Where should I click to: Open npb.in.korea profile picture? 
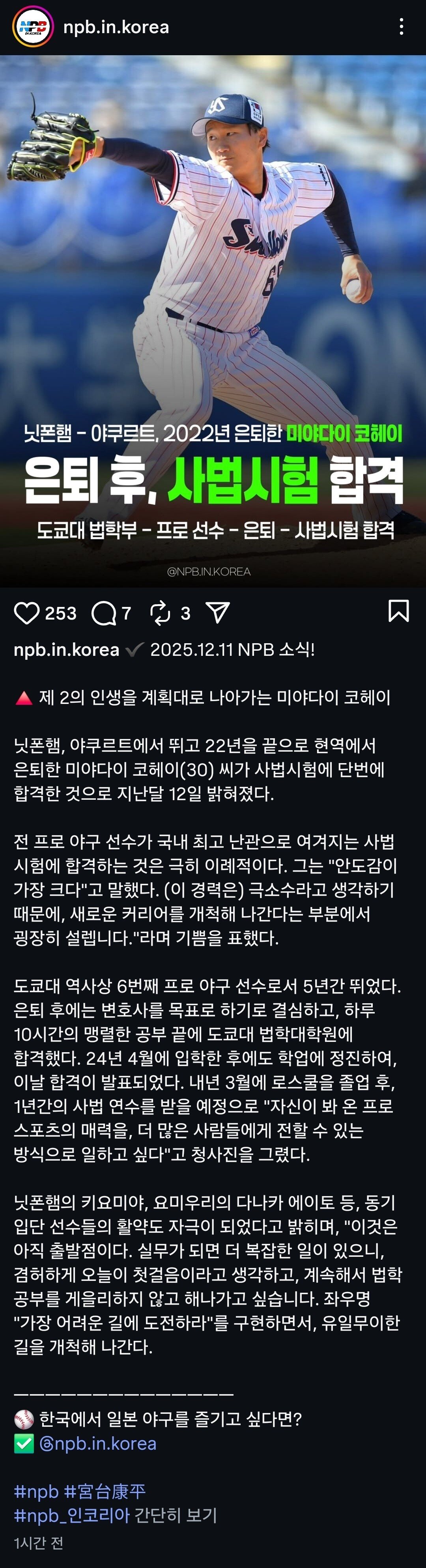click(x=33, y=27)
